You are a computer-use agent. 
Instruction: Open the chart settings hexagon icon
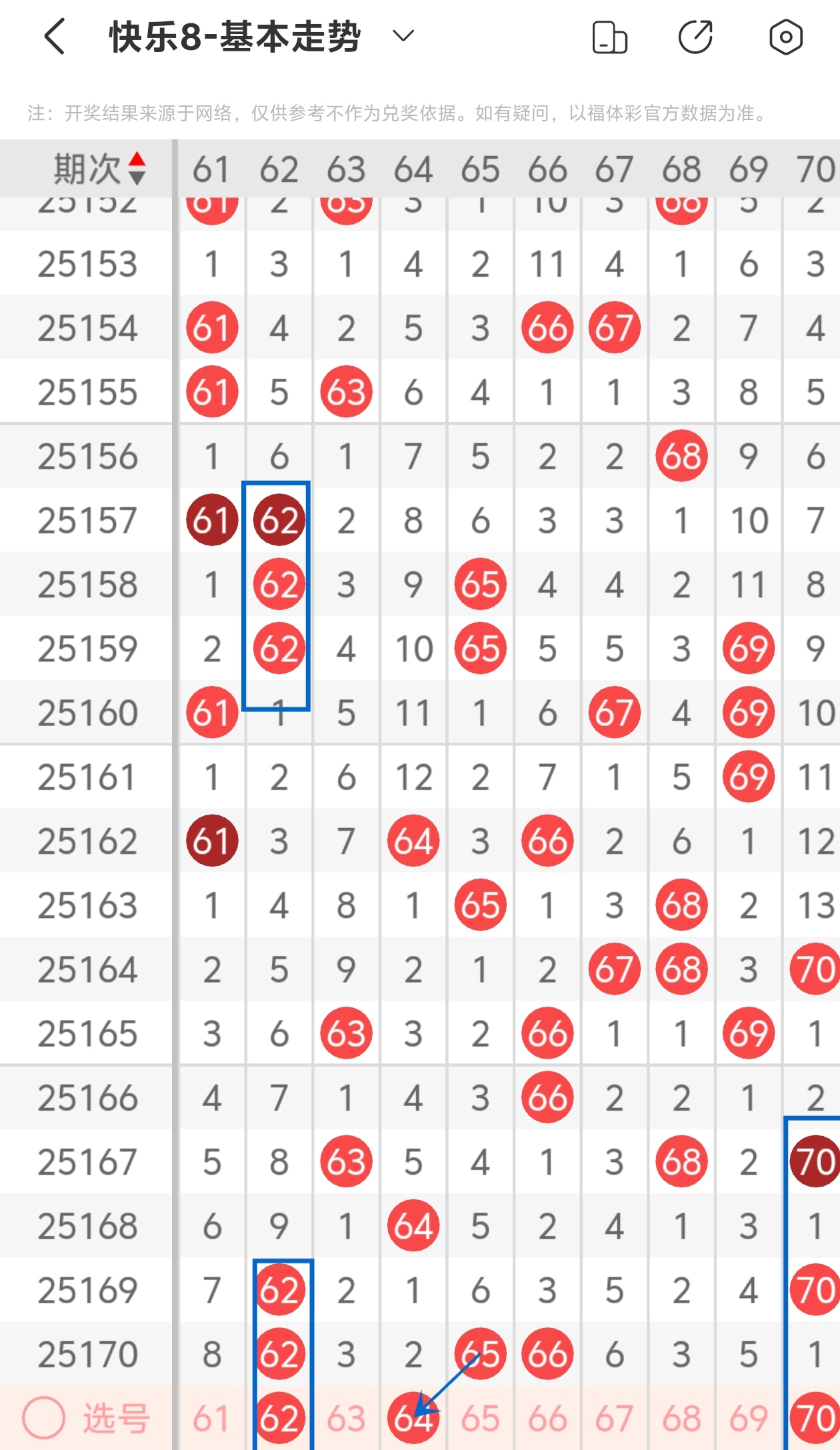[785, 37]
